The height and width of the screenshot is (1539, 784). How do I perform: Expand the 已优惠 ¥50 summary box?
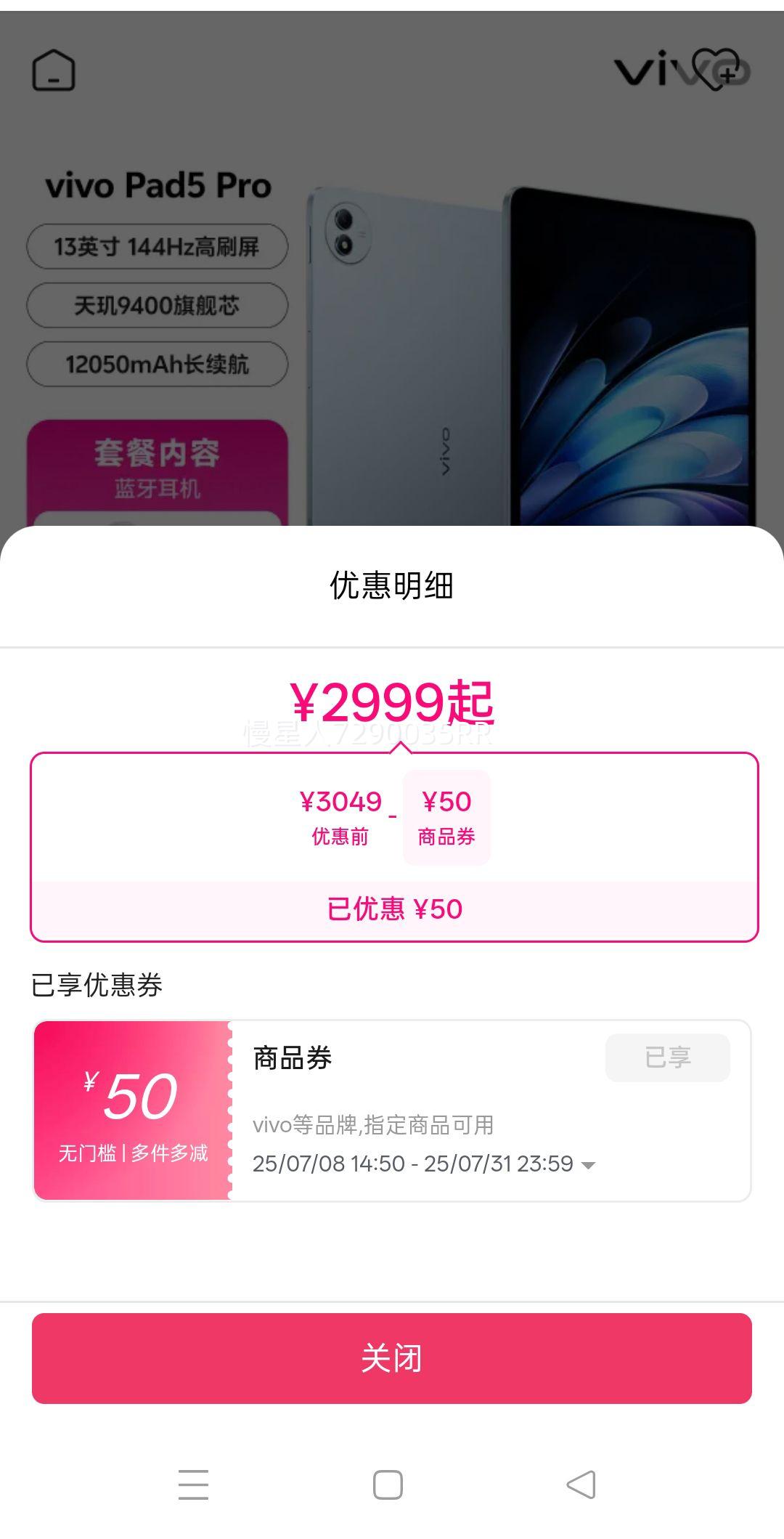[392, 908]
